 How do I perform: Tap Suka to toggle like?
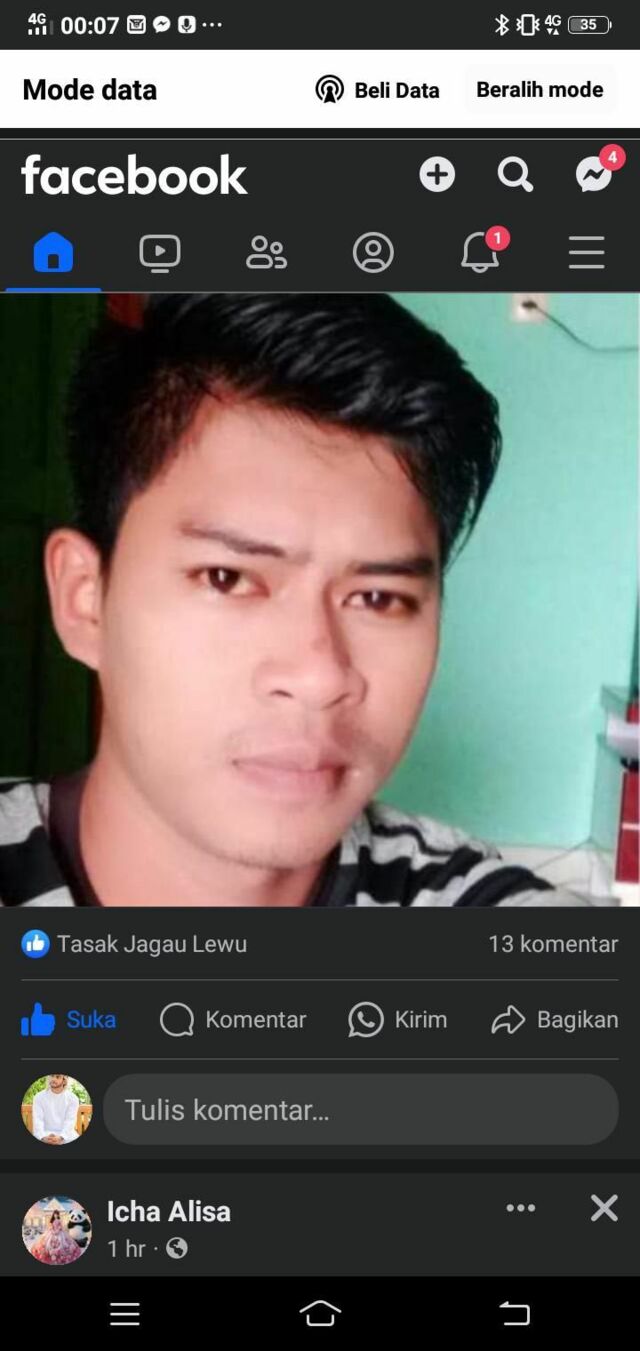click(x=68, y=1020)
